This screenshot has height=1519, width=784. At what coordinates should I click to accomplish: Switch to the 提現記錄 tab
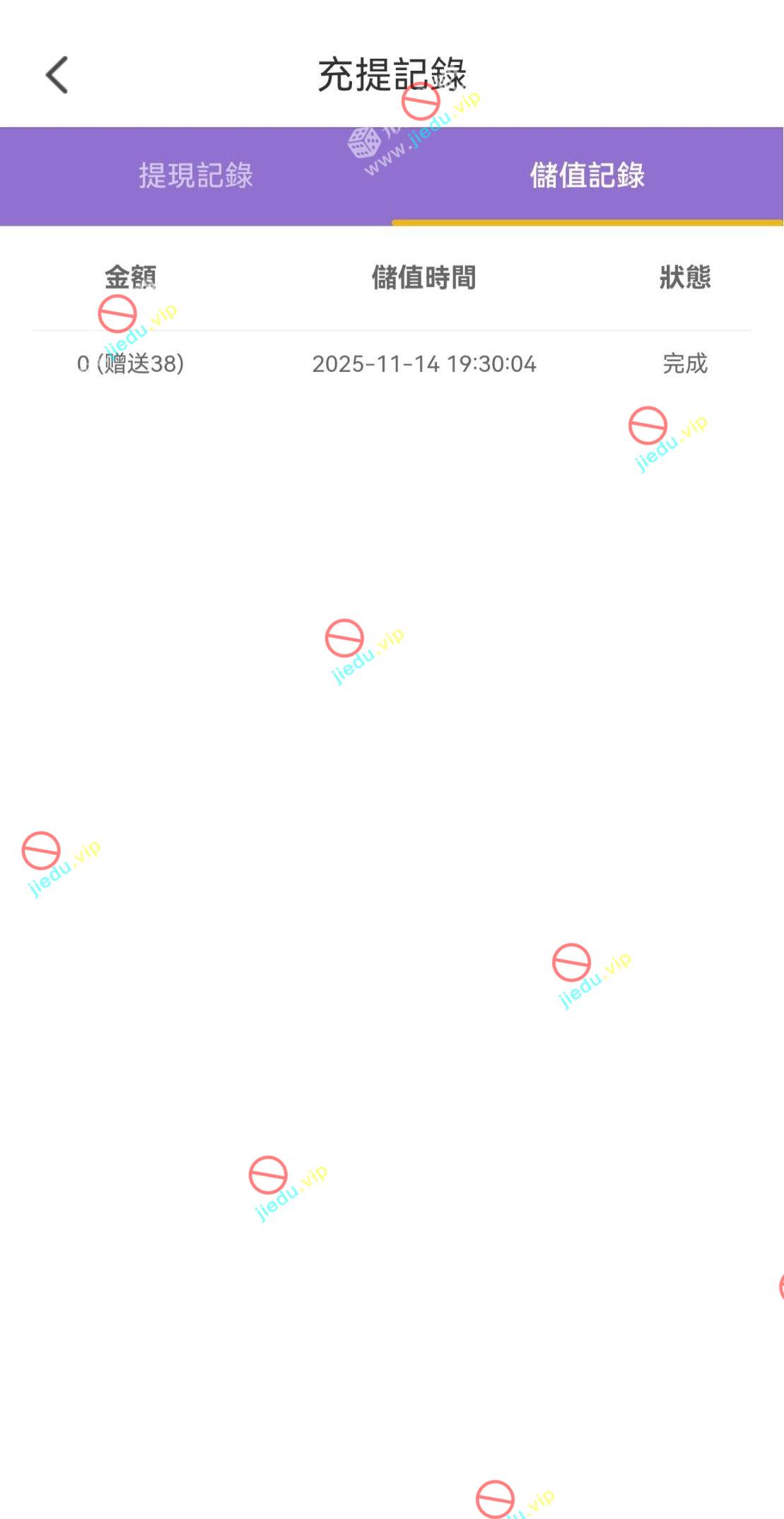[196, 175]
